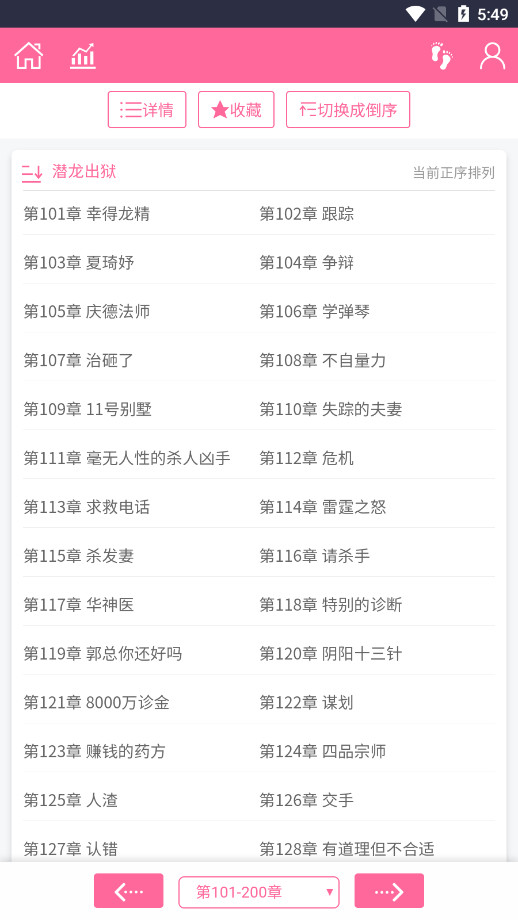
Task: Select chapter 121 8000万诊金
Action: [x=96, y=702]
